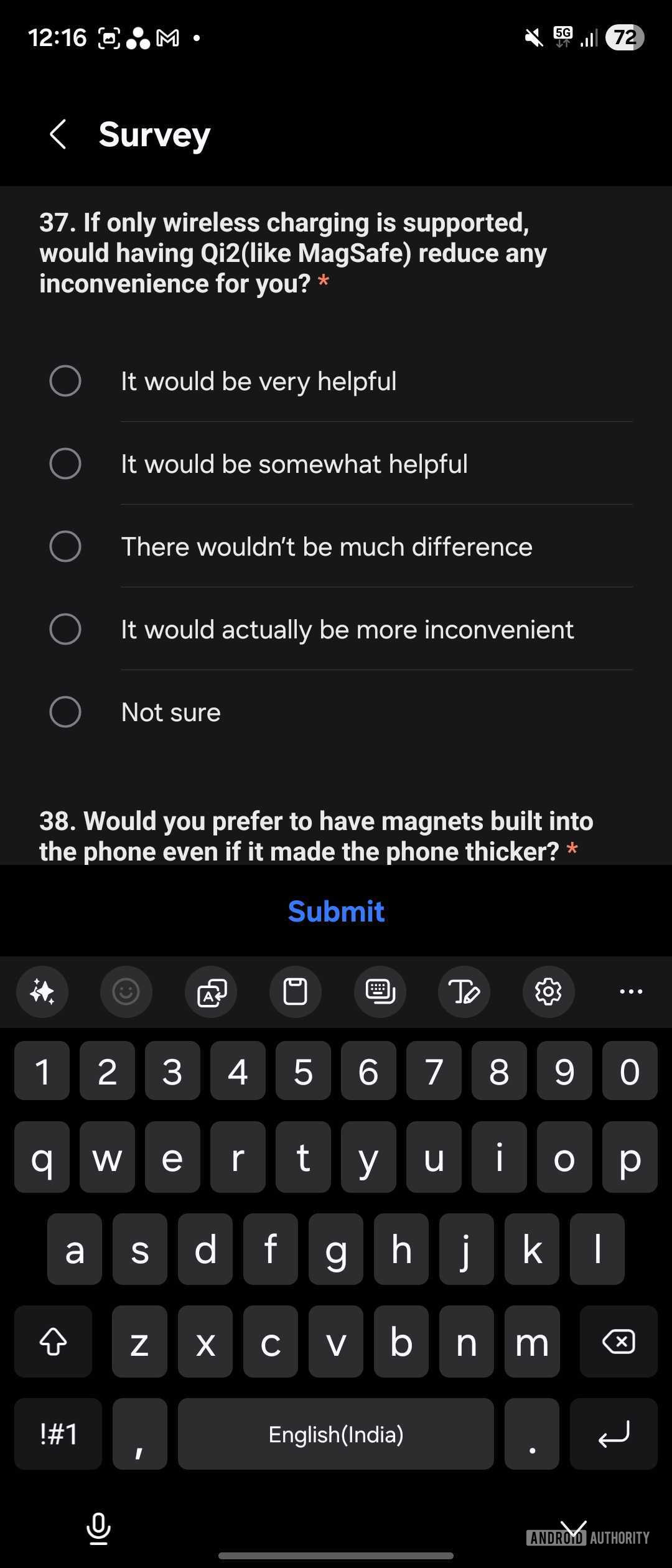This screenshot has width=672, height=1568.
Task: Open the keyboard AI sparkle tools
Action: click(x=42, y=992)
